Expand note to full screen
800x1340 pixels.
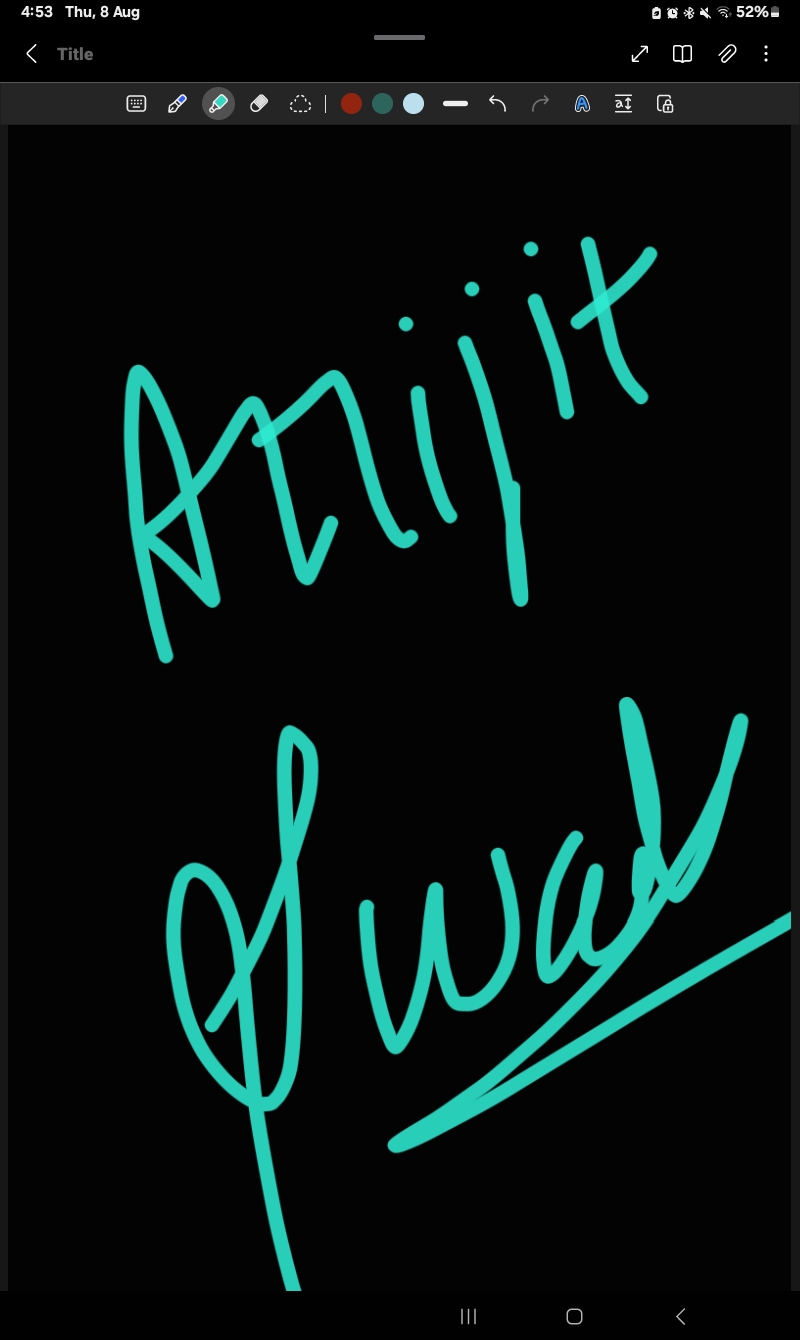click(x=640, y=54)
